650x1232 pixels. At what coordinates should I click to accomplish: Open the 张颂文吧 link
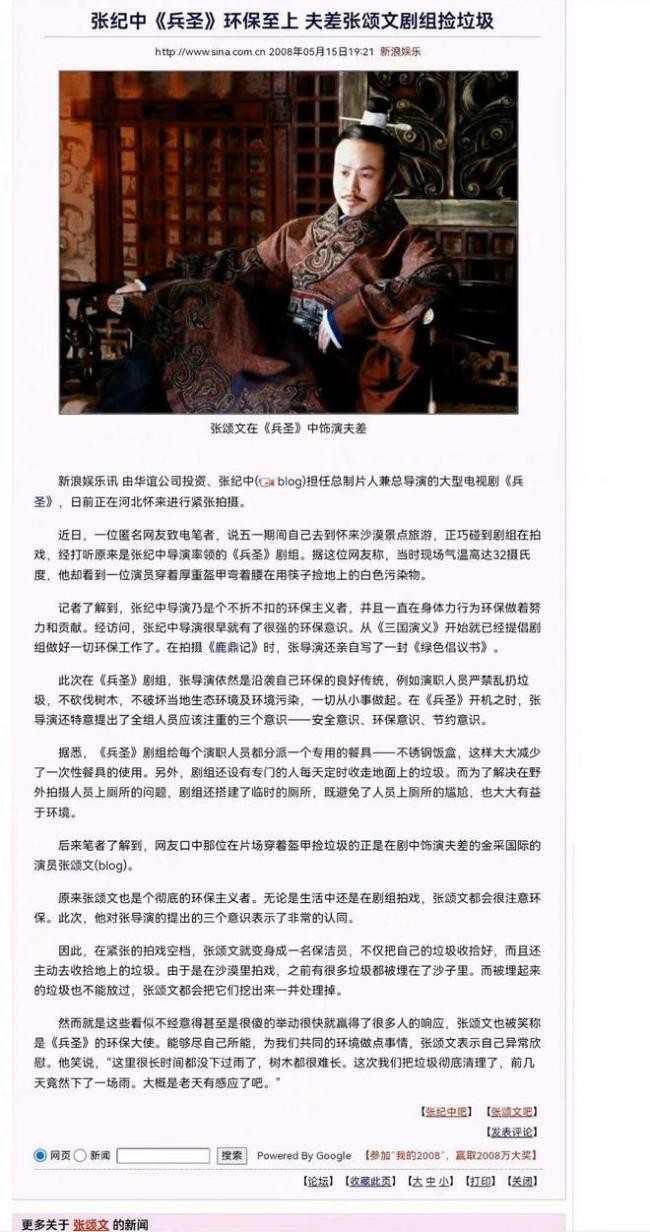click(x=513, y=1111)
